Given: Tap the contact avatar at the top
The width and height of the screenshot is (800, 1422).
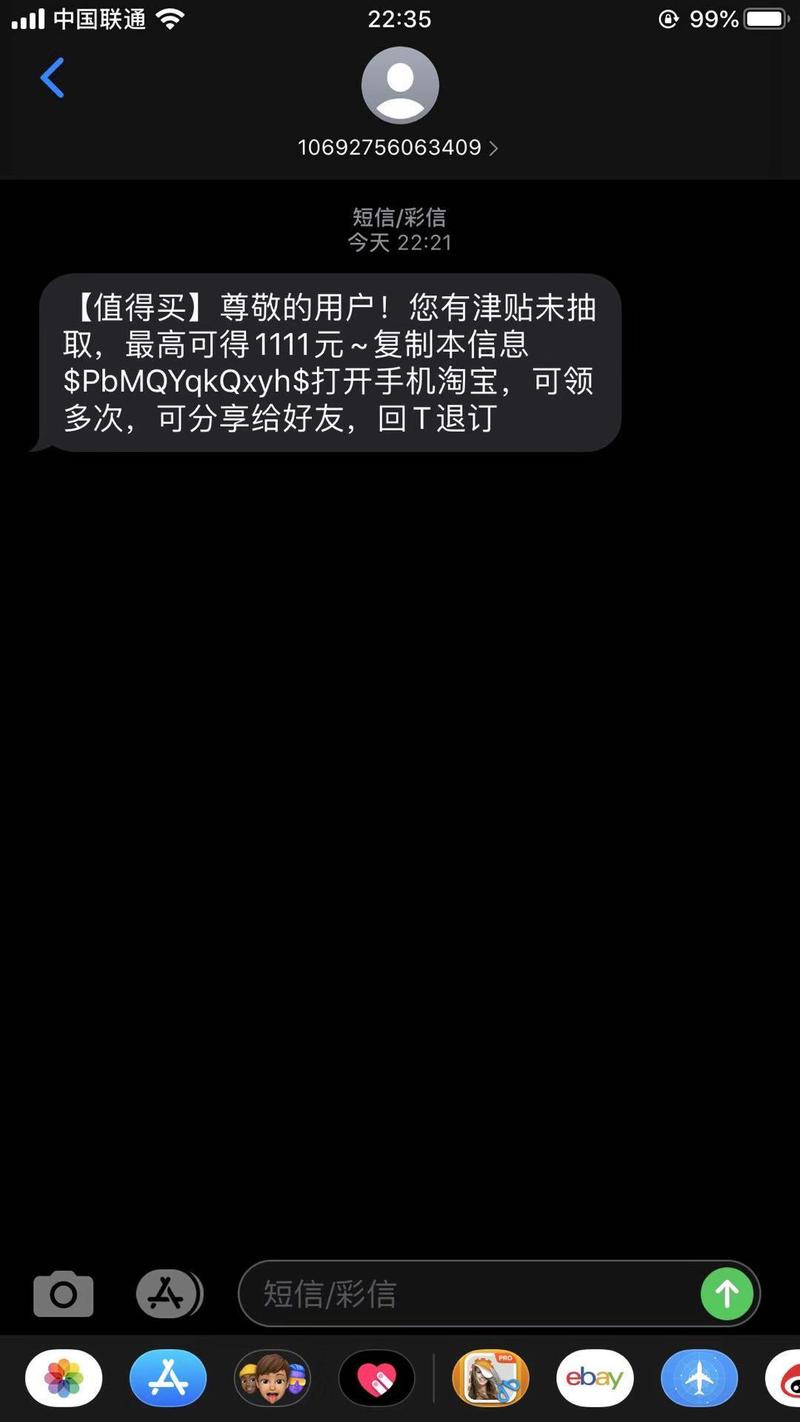Looking at the screenshot, I should [400, 85].
